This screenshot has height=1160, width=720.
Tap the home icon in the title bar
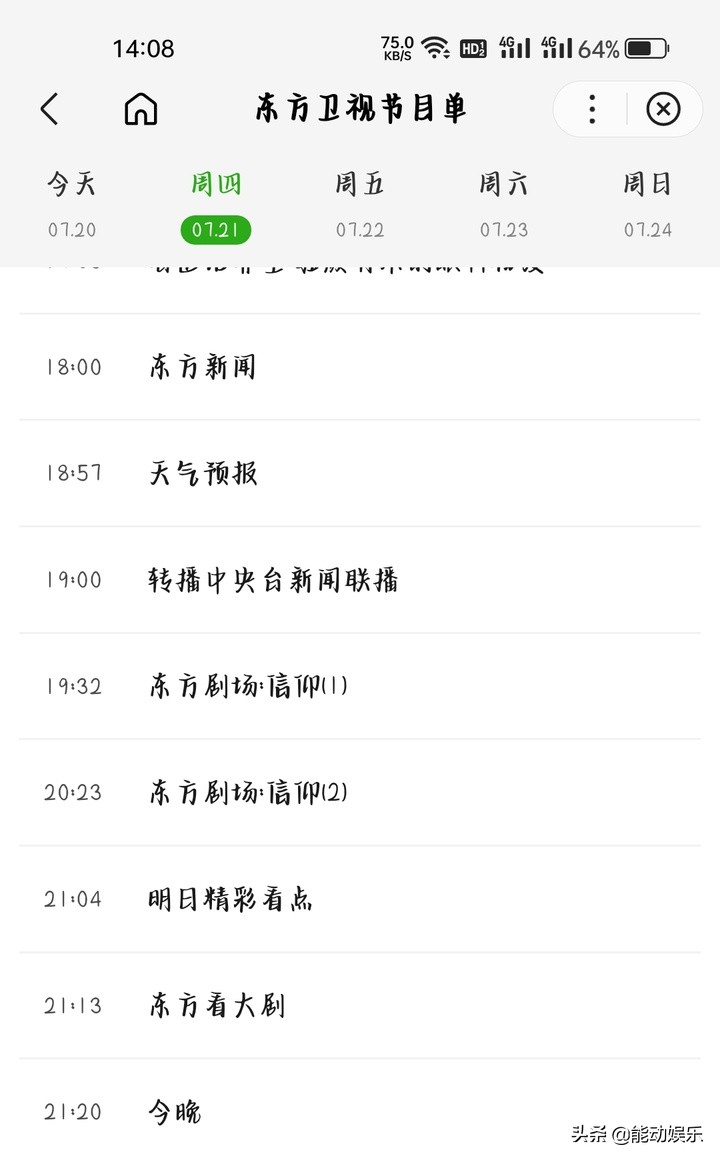tap(140, 110)
